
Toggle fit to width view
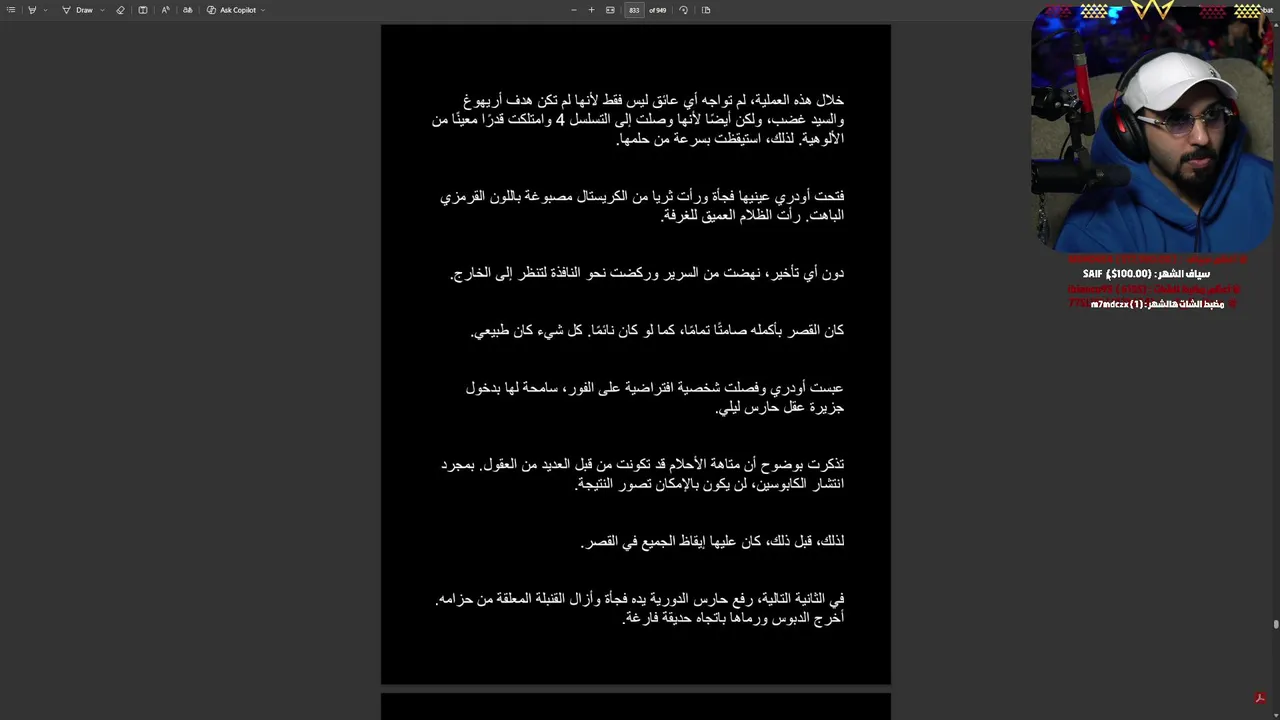[610, 10]
